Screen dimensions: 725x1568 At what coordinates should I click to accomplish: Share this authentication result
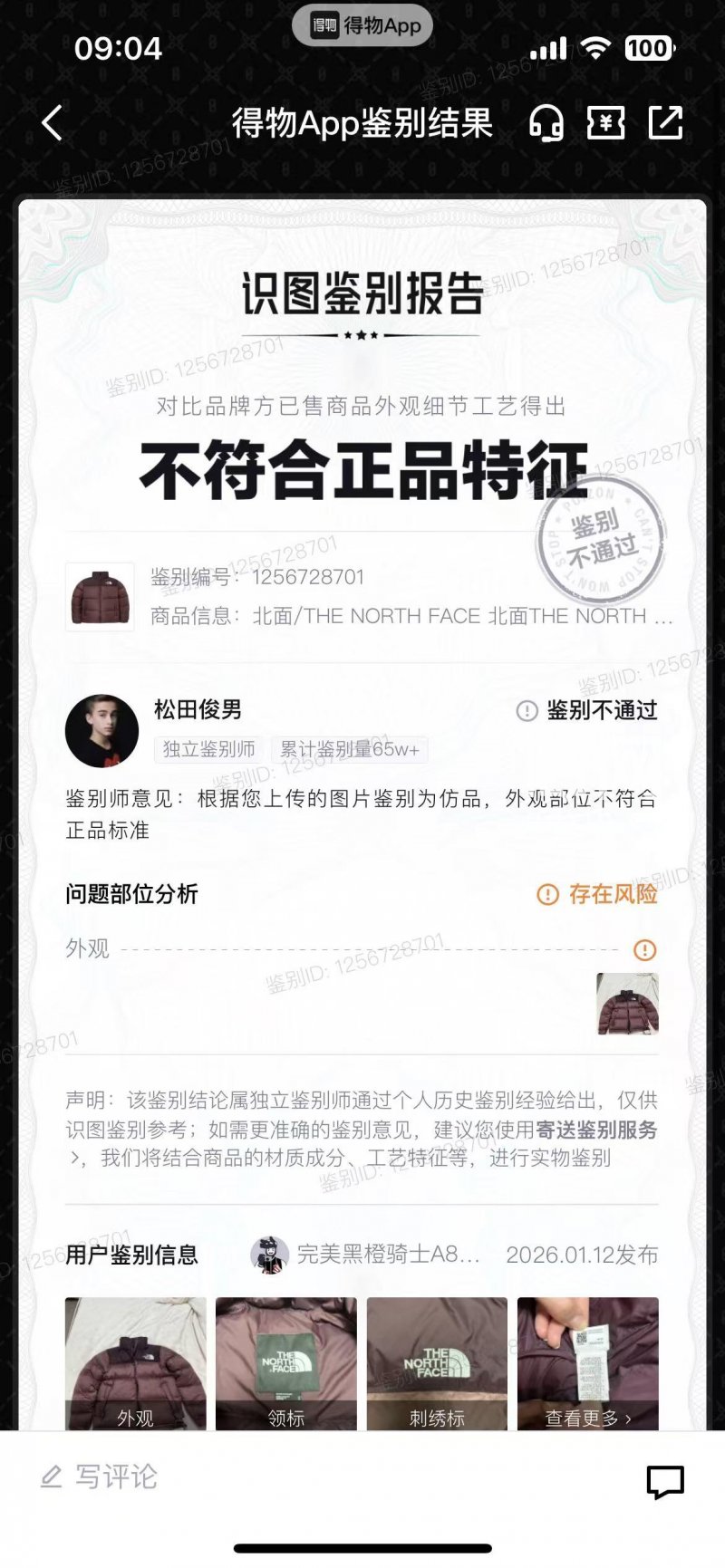665,123
